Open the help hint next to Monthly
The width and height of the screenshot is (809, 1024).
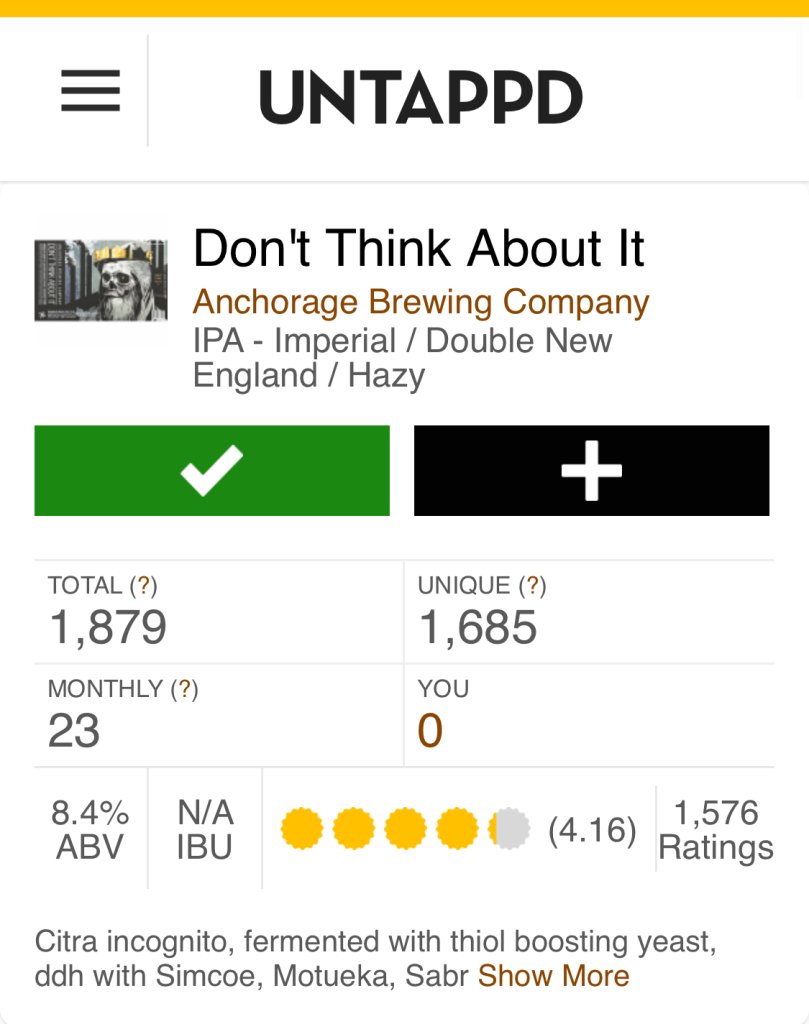186,689
